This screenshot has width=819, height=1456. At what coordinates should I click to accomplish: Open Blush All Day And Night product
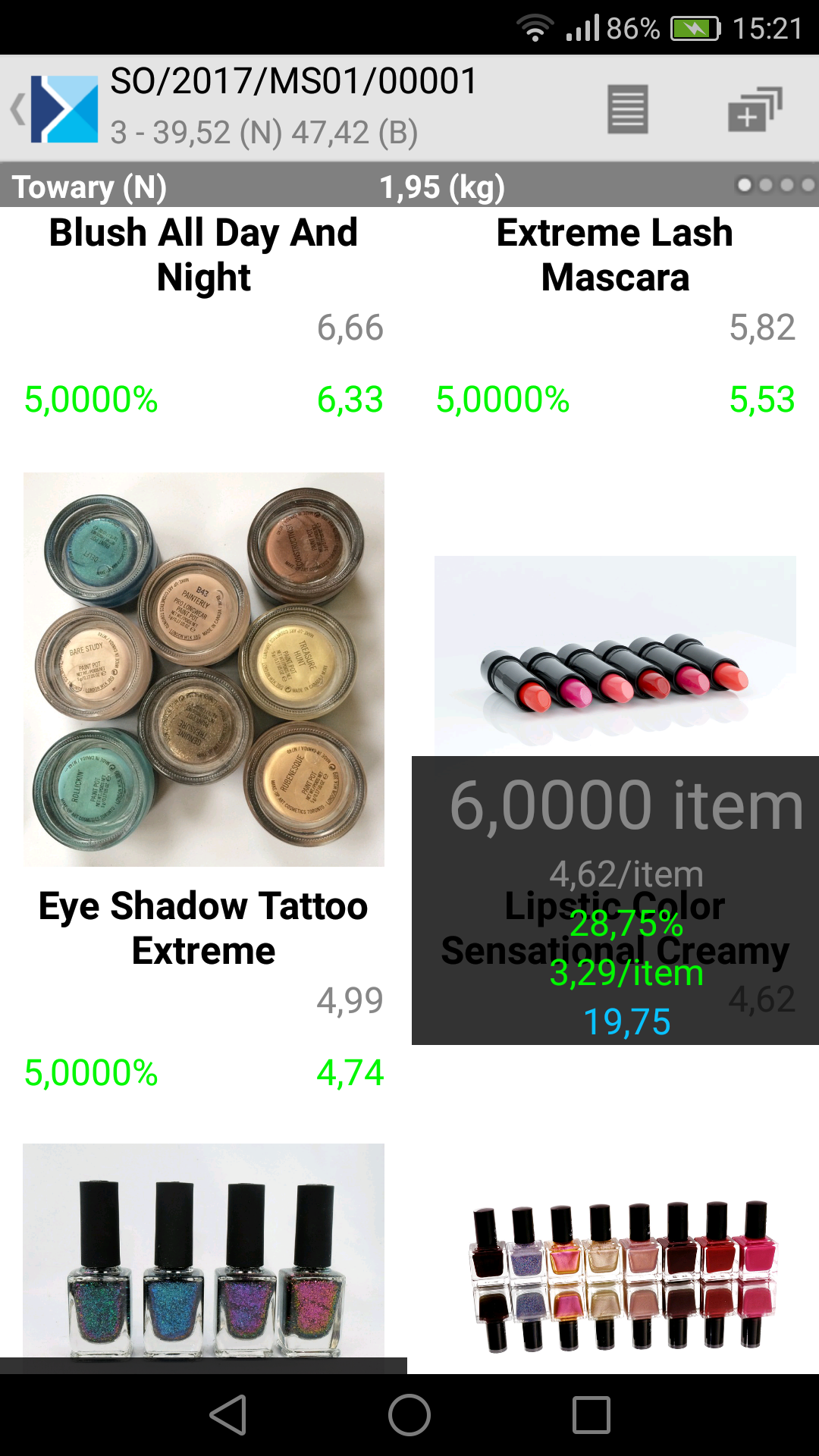203,255
